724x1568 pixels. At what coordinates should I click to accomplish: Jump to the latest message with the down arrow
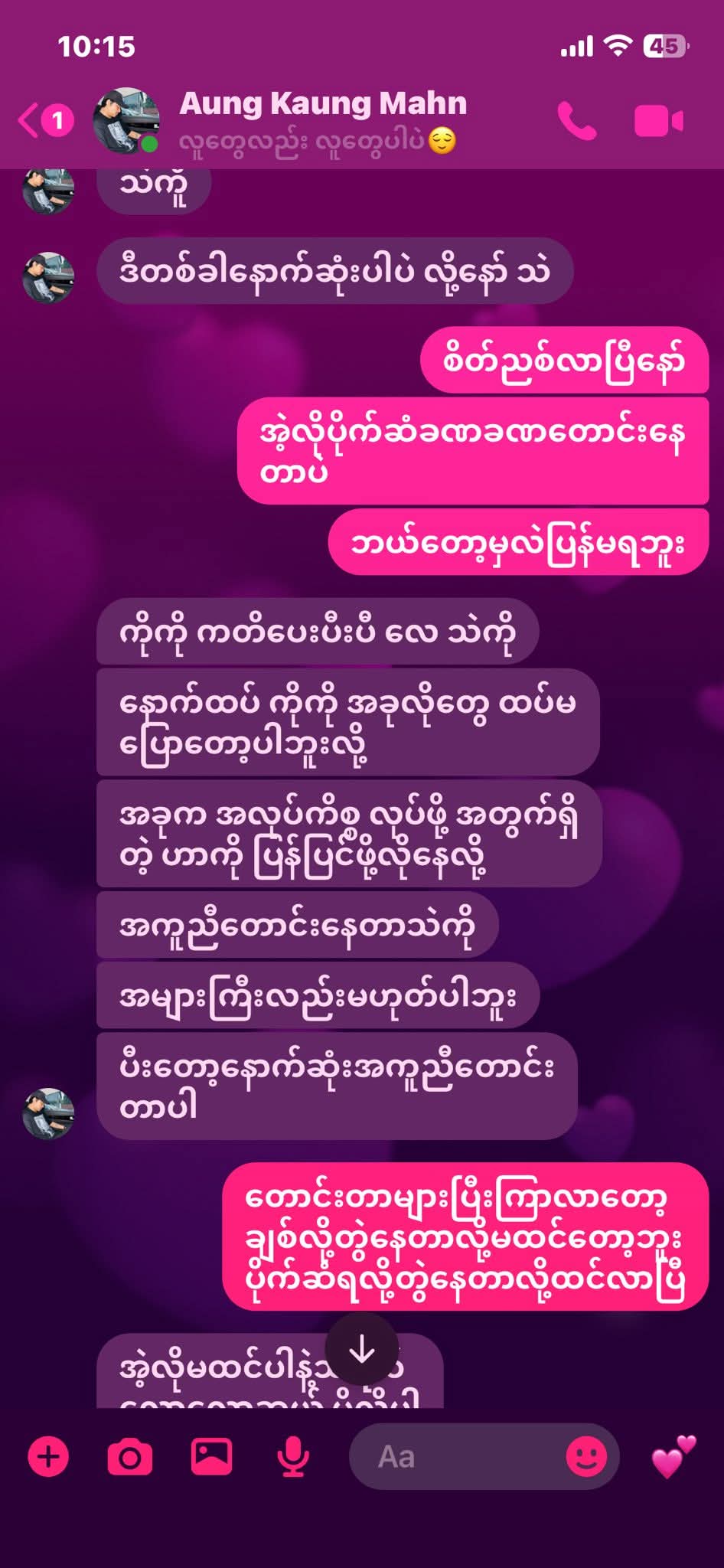click(x=362, y=1351)
